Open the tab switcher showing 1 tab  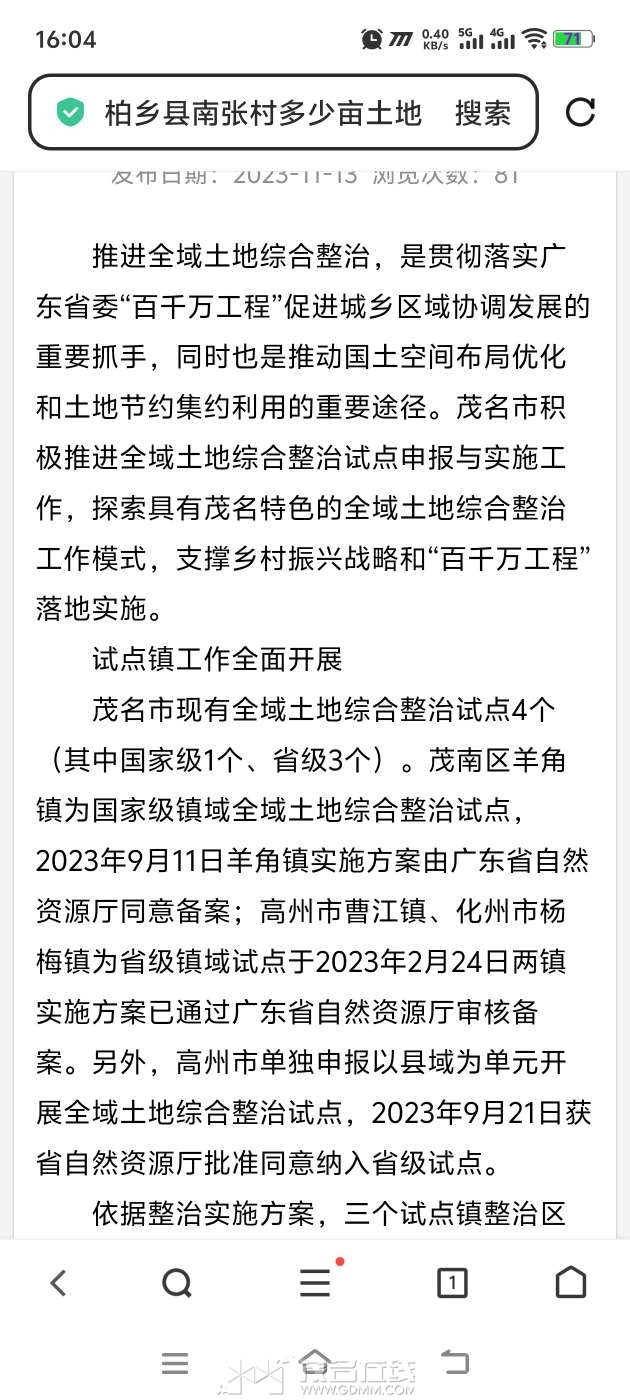[x=452, y=1283]
